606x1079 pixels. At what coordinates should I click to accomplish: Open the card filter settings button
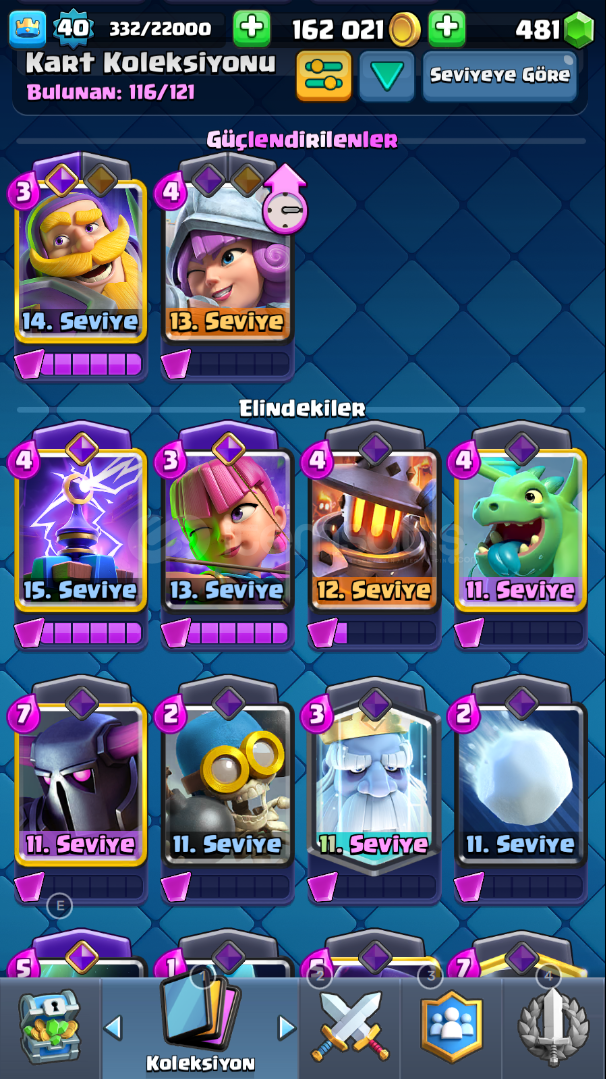[x=324, y=75]
